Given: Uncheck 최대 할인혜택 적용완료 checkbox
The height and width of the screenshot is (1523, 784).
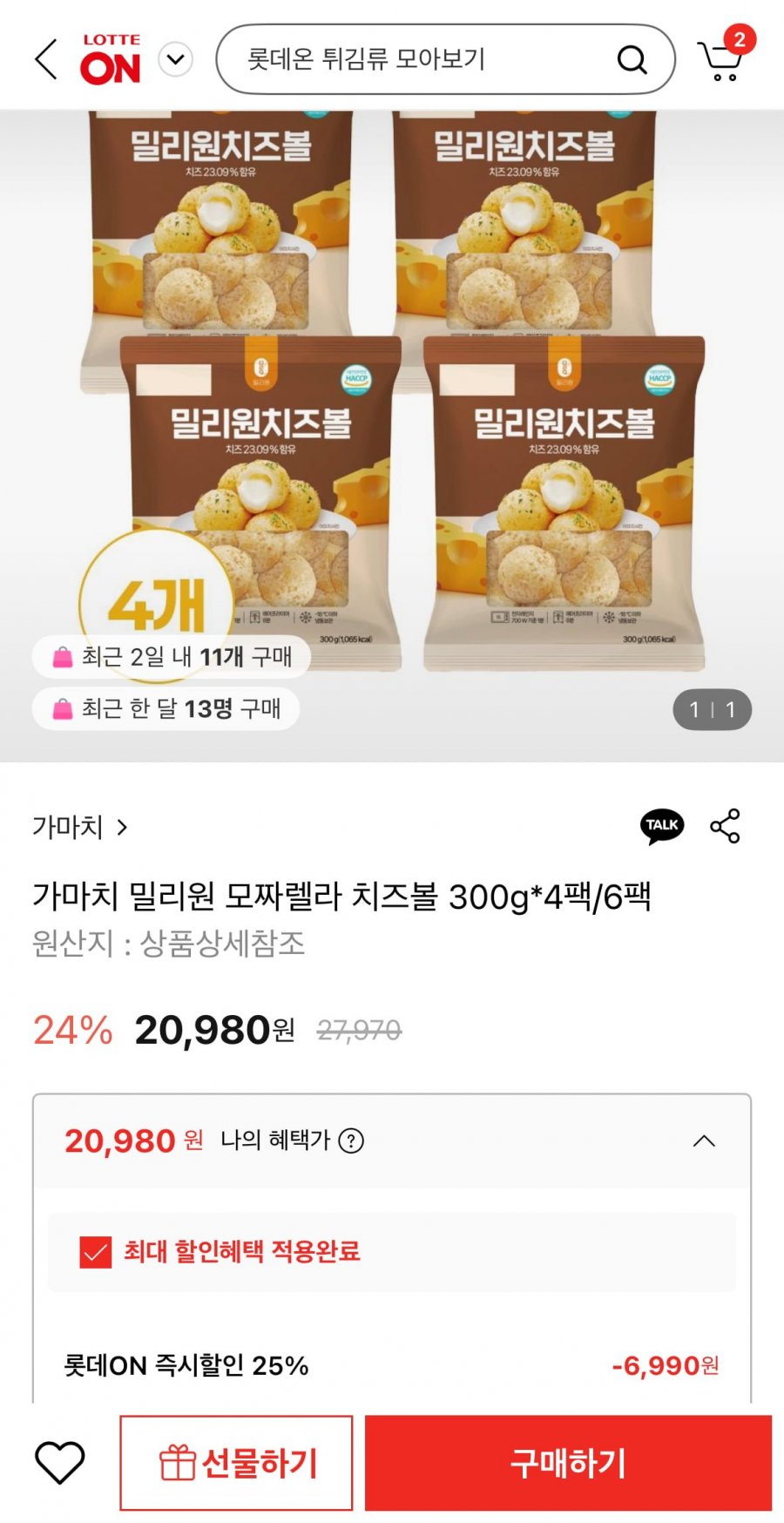Looking at the screenshot, I should [96, 1252].
